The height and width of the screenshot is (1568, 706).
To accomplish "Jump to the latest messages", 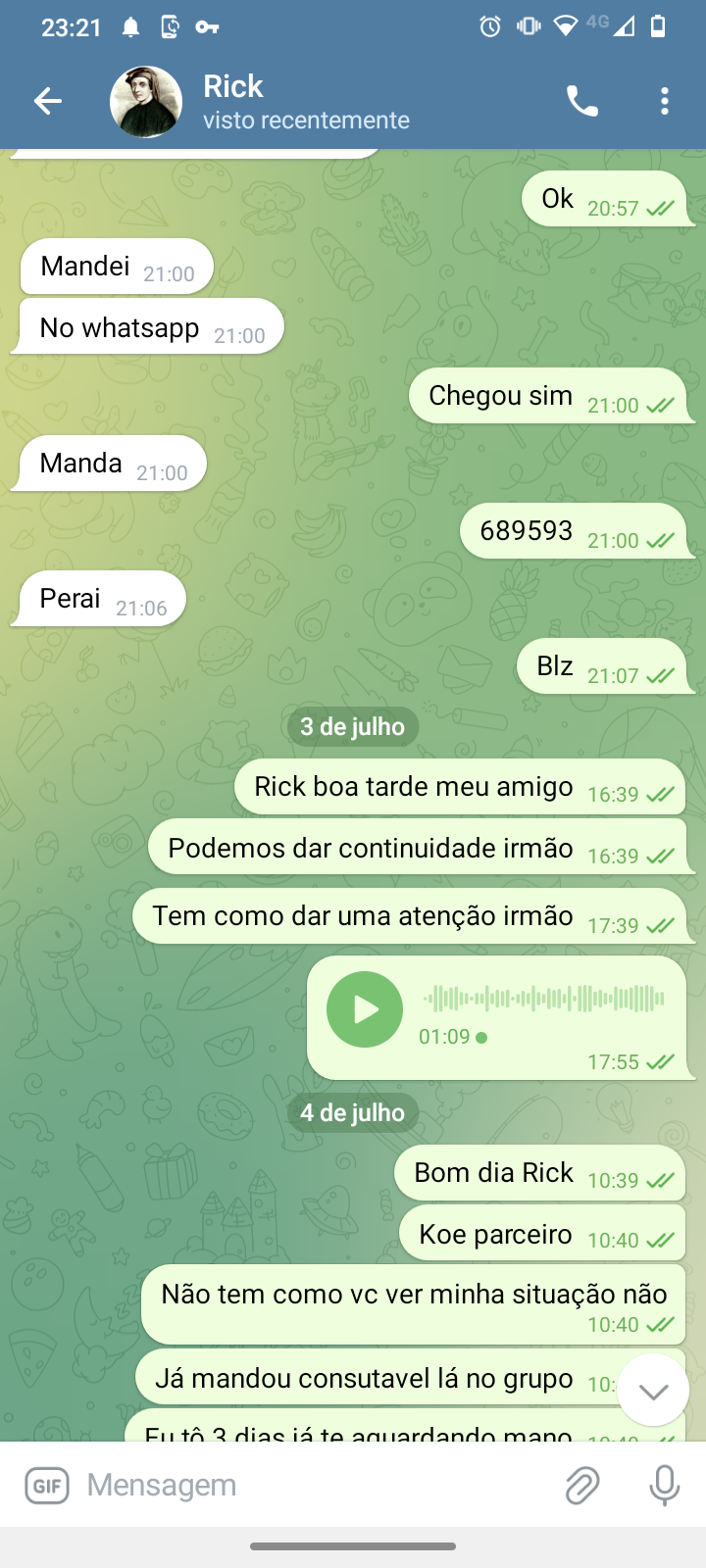I will (x=653, y=1391).
